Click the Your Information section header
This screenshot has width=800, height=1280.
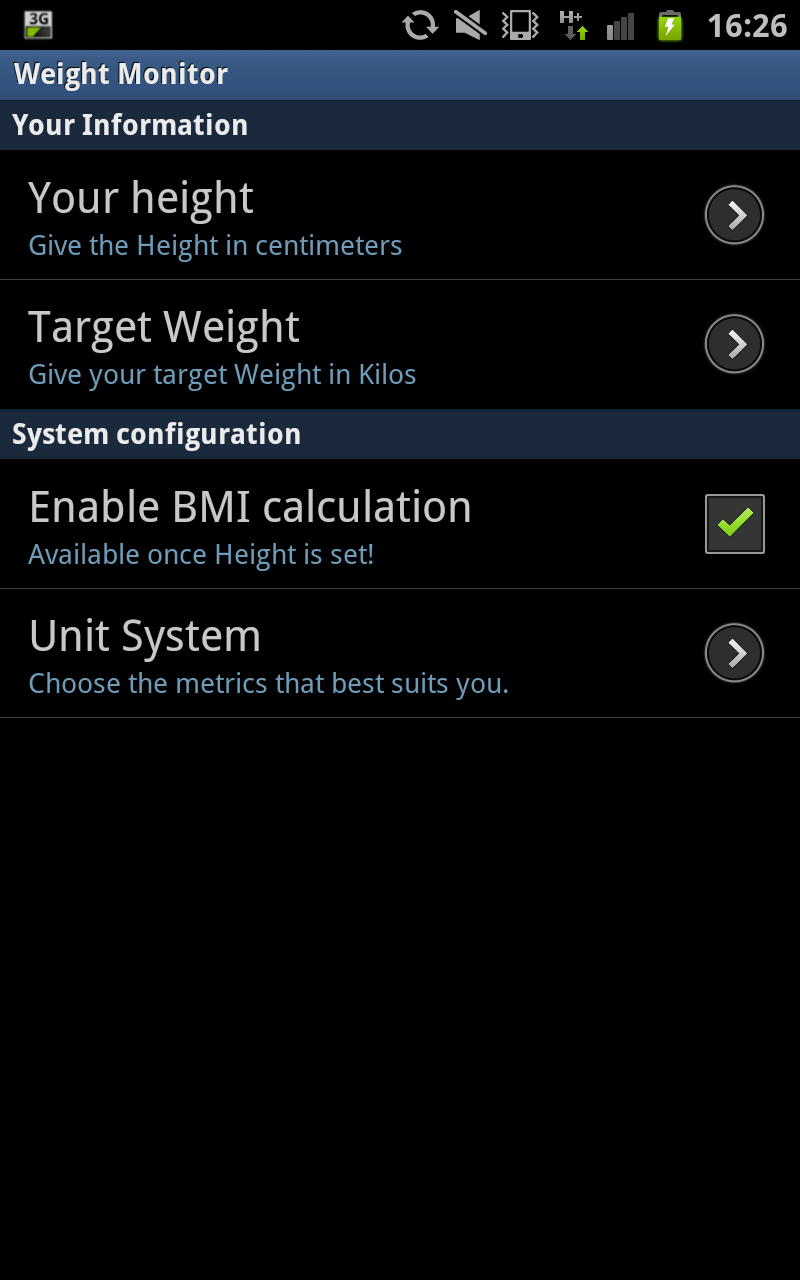(130, 125)
